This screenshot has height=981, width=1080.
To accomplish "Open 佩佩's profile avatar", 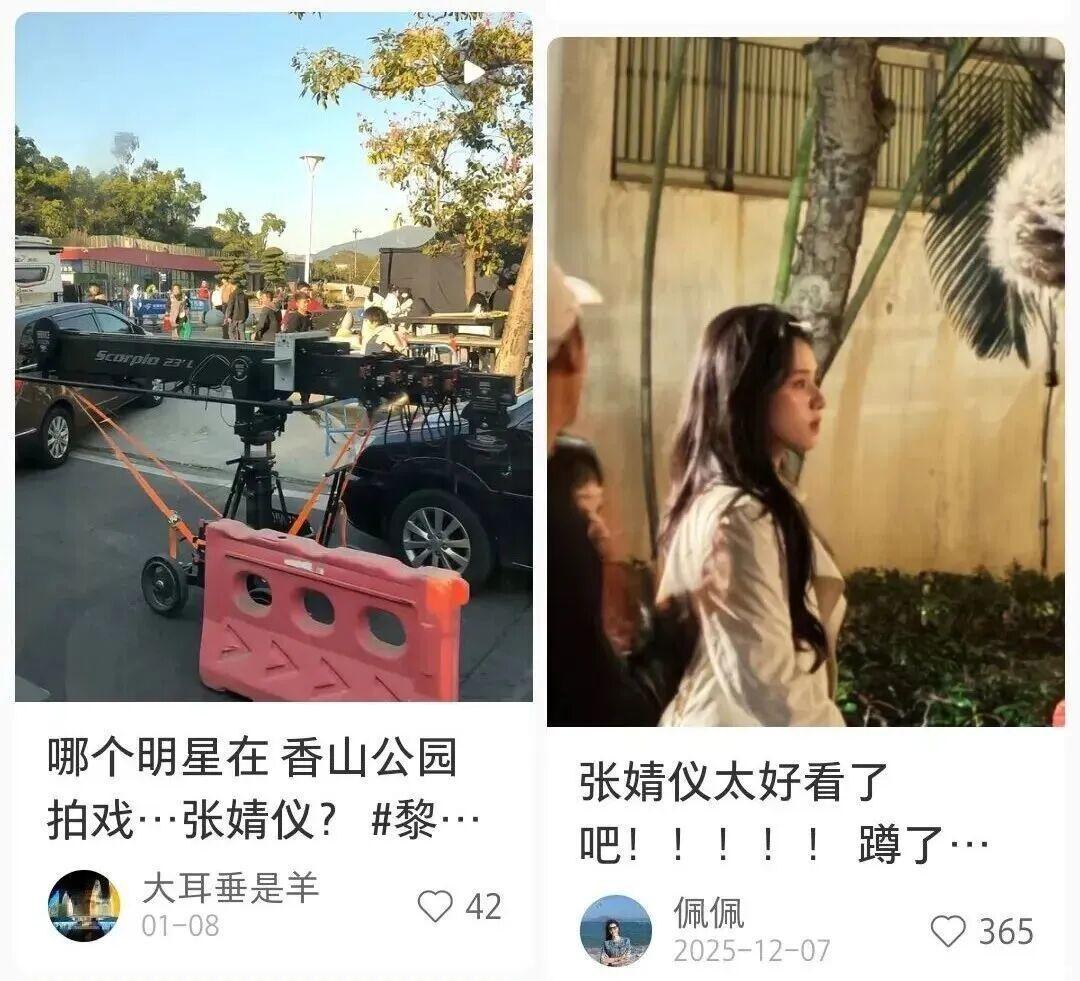I will [615, 930].
